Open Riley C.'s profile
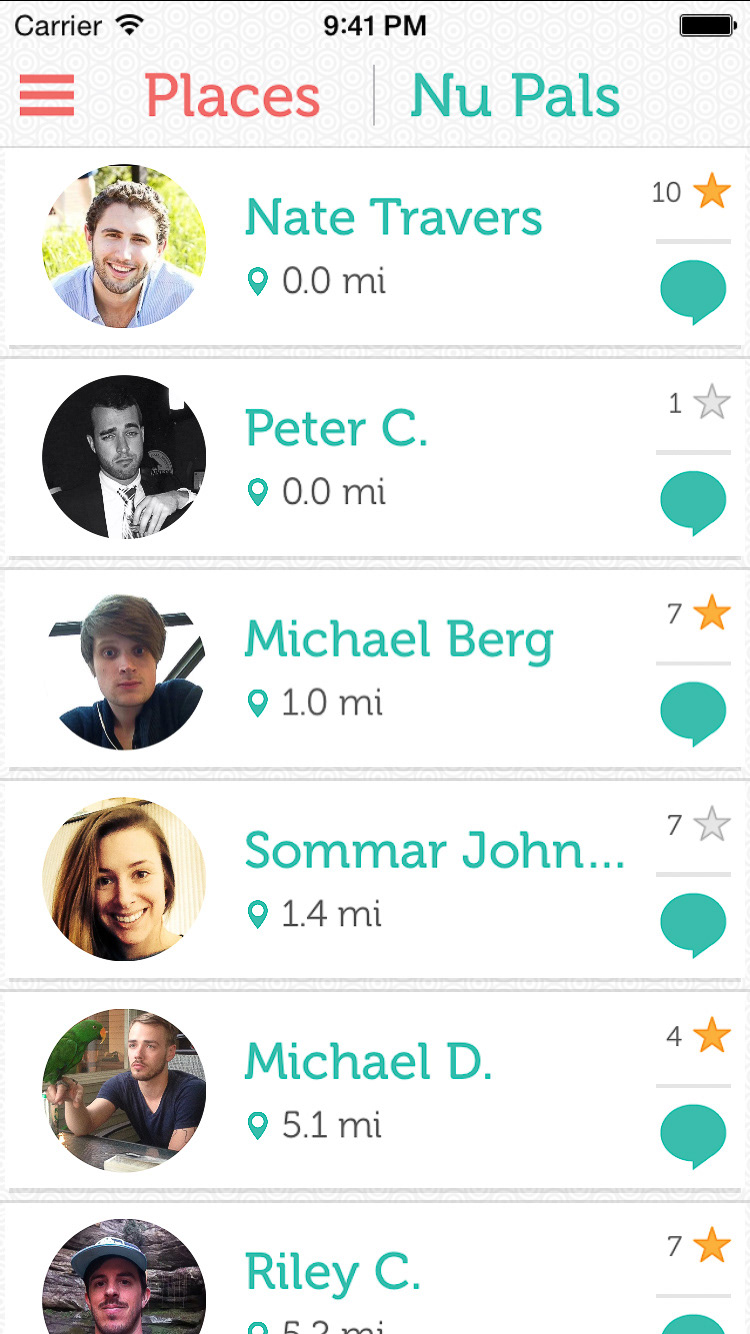The height and width of the screenshot is (1334, 750). pos(332,1273)
